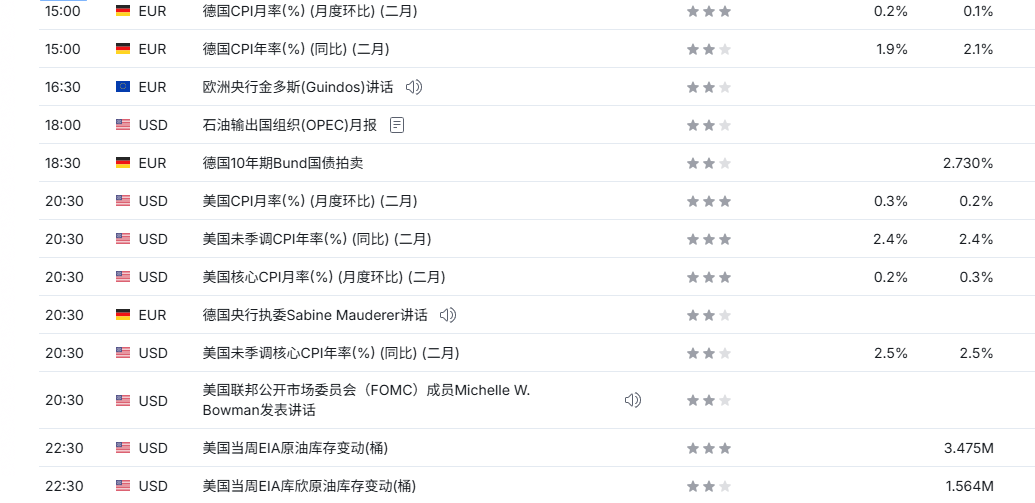
Task: Open 美国未季调CPI年率 (同比) event row
Action: tap(317, 239)
